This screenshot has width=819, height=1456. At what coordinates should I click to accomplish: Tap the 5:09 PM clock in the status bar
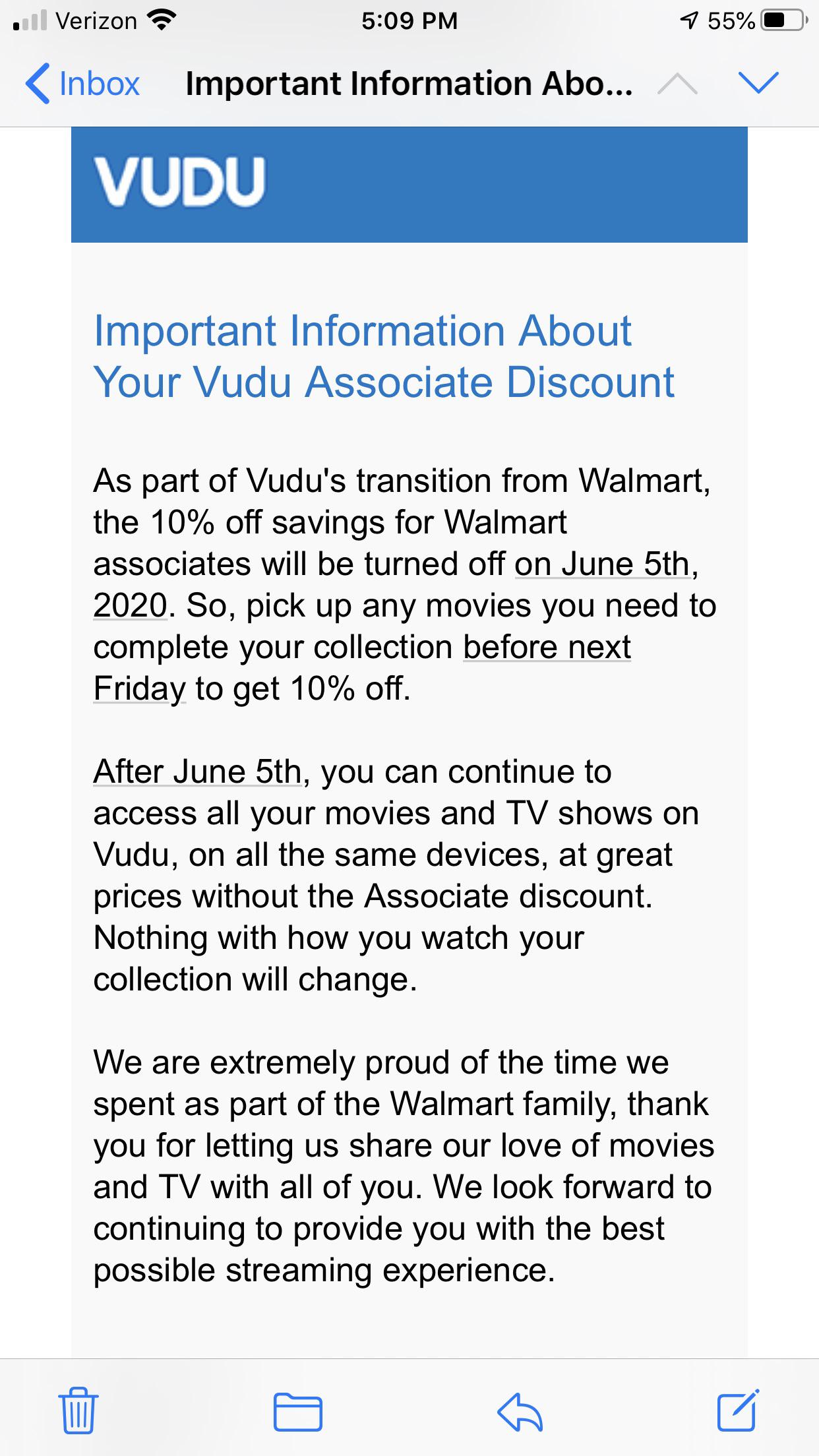coord(409,20)
